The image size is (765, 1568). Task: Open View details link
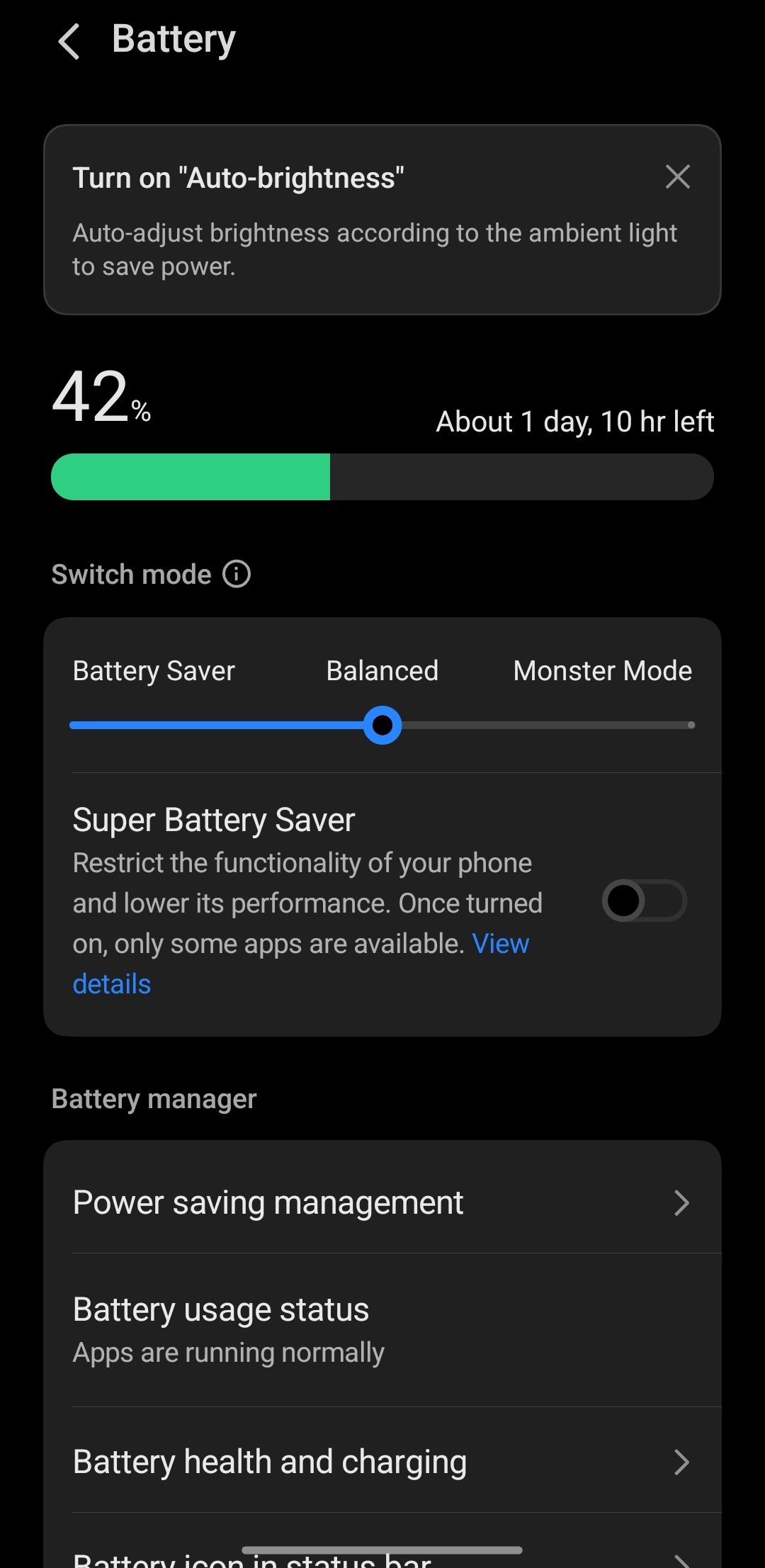301,964
